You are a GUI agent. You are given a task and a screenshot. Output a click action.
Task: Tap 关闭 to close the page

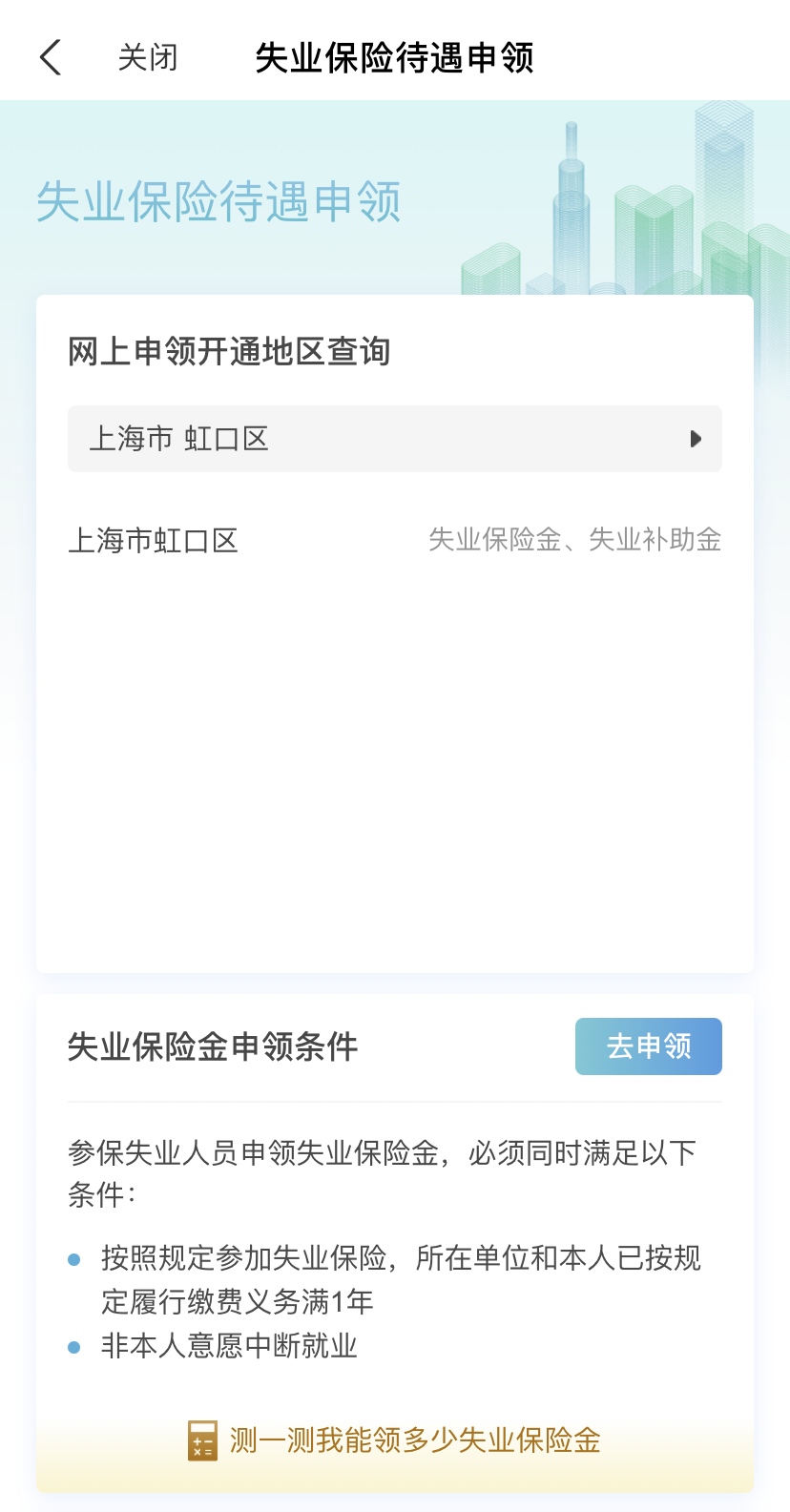click(x=148, y=57)
